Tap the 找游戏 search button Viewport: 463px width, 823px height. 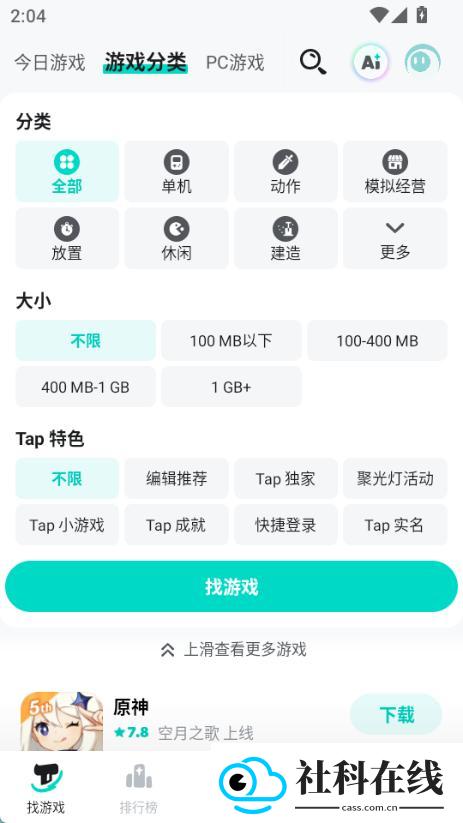point(232,586)
